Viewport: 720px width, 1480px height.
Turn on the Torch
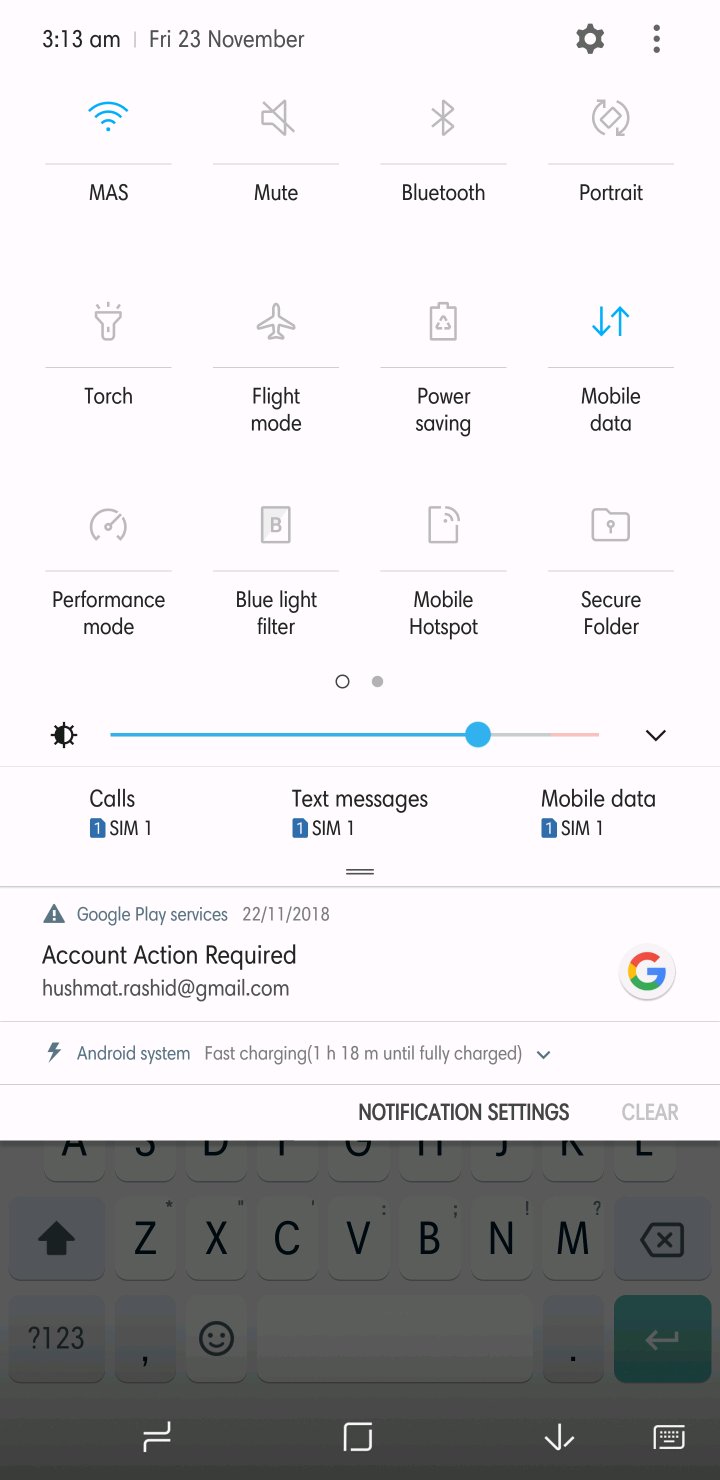(108, 322)
